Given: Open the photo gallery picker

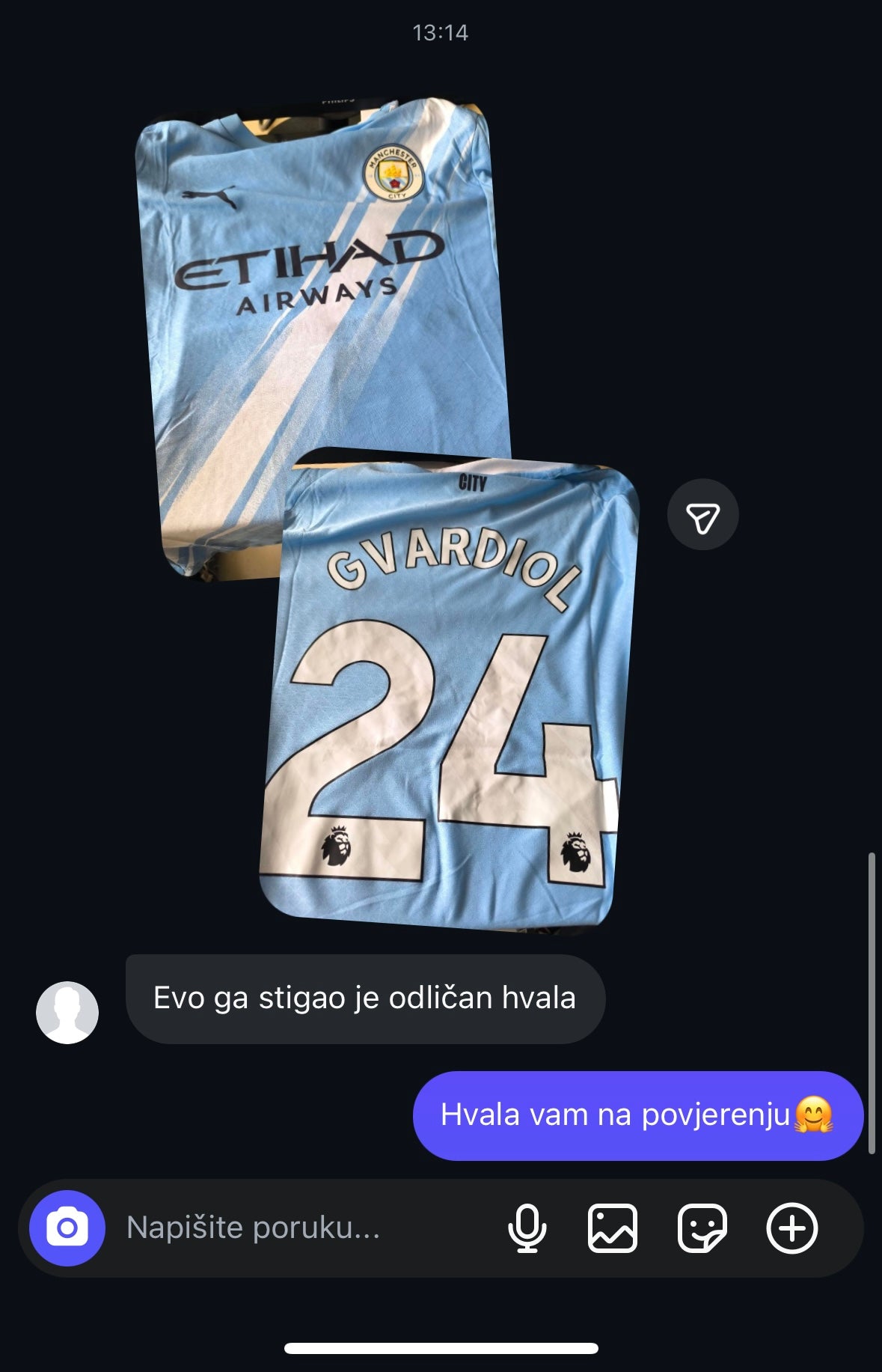Looking at the screenshot, I should click(x=613, y=1228).
